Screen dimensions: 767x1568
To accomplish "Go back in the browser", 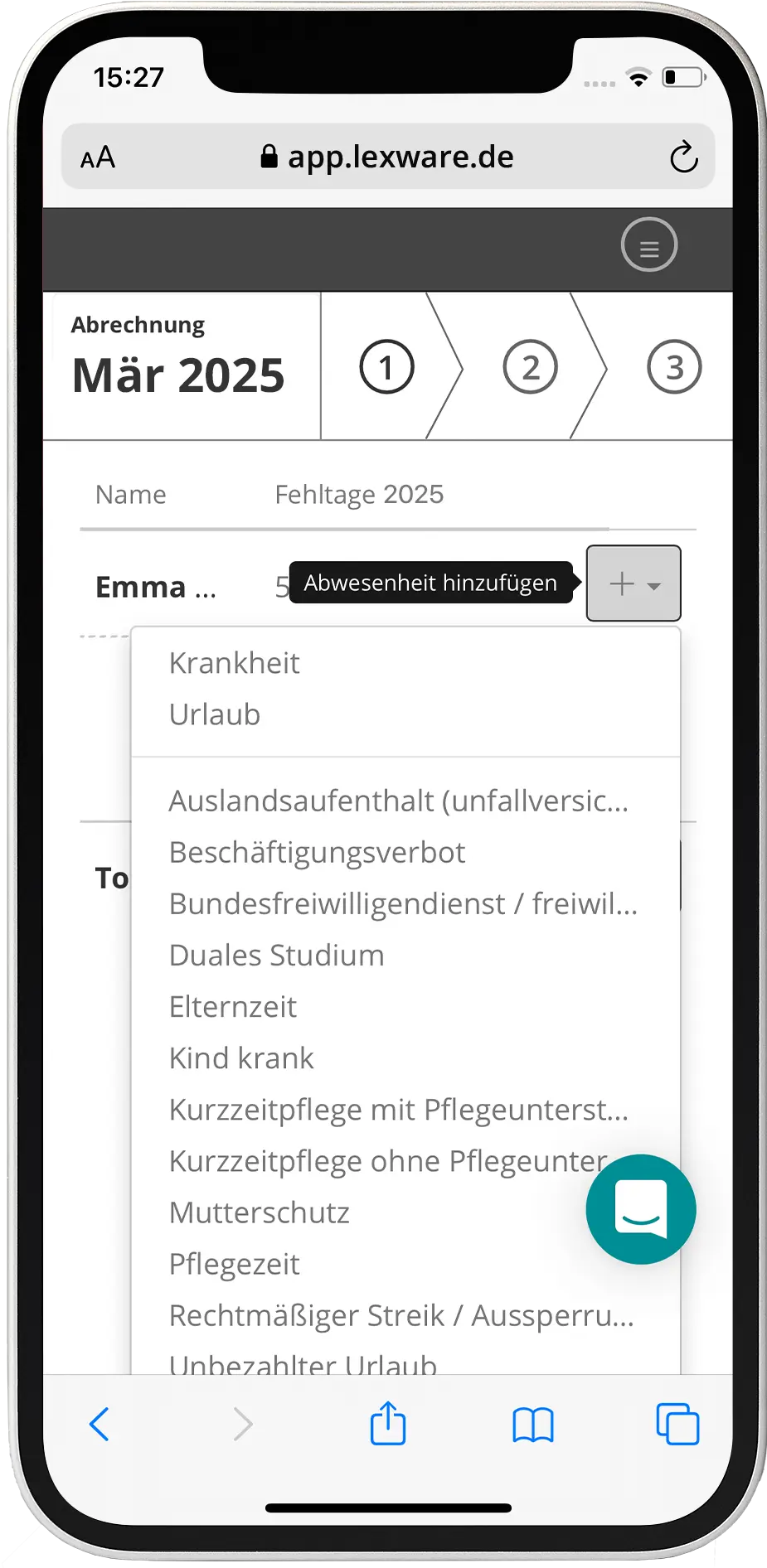I will coord(100,1425).
